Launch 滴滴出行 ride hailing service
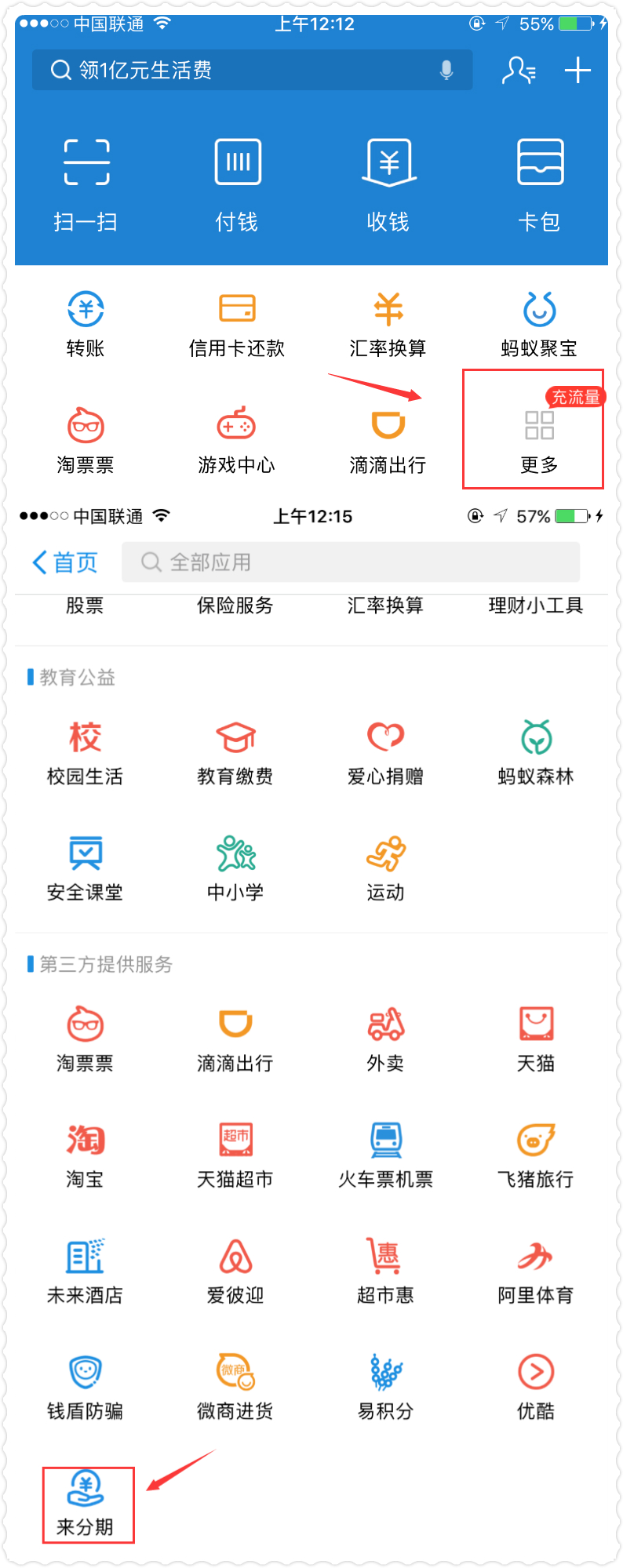623x1568 pixels. tap(386, 439)
